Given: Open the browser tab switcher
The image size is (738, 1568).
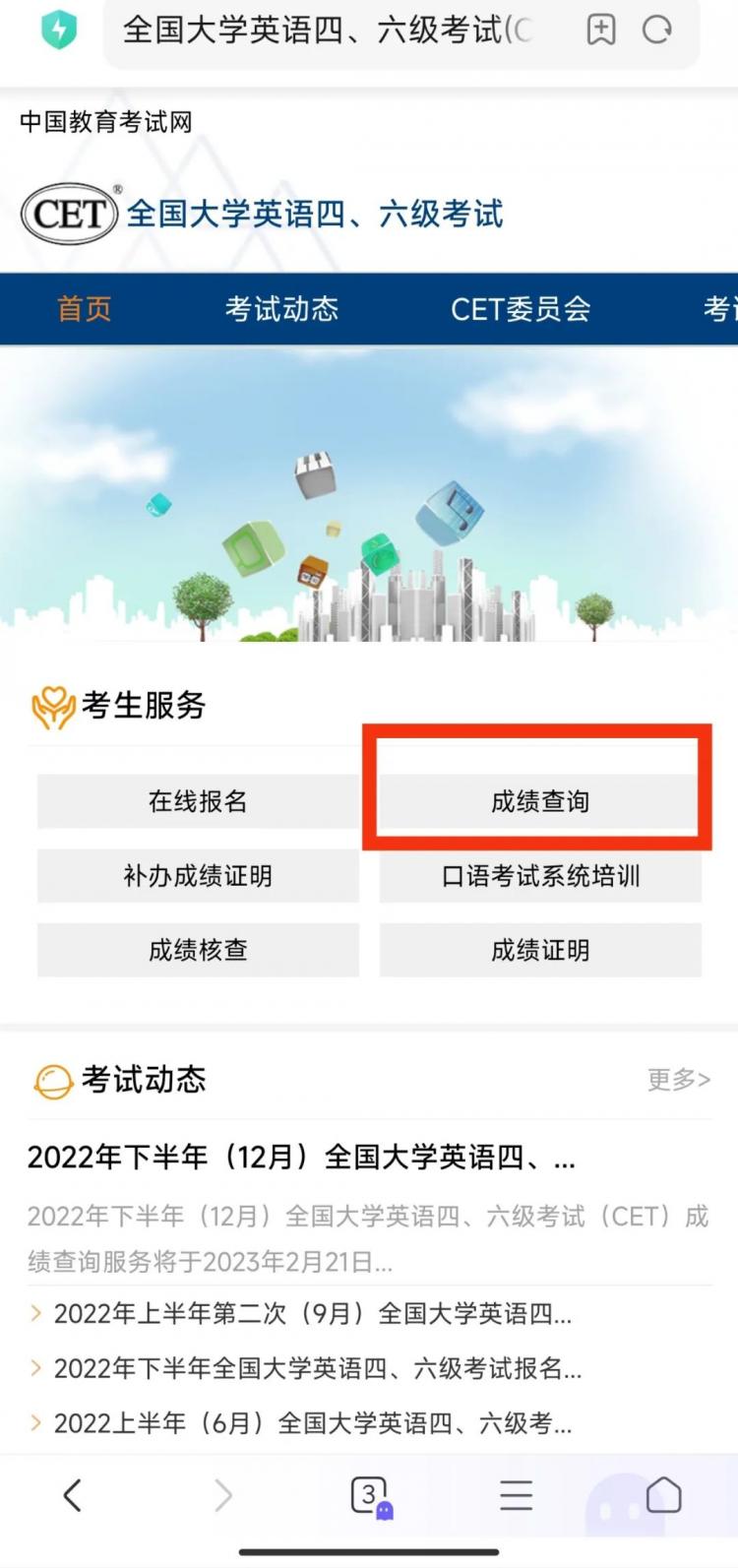Looking at the screenshot, I should click(370, 1496).
